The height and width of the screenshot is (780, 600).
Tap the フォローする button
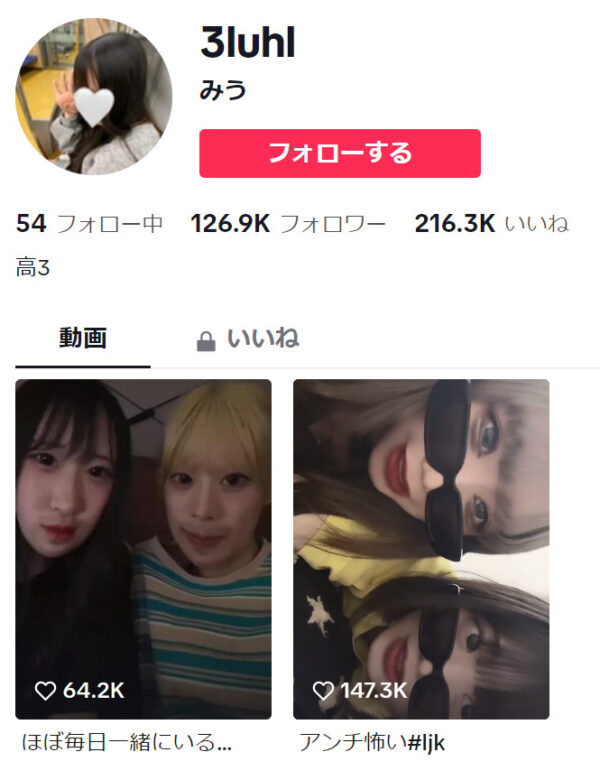(x=339, y=153)
